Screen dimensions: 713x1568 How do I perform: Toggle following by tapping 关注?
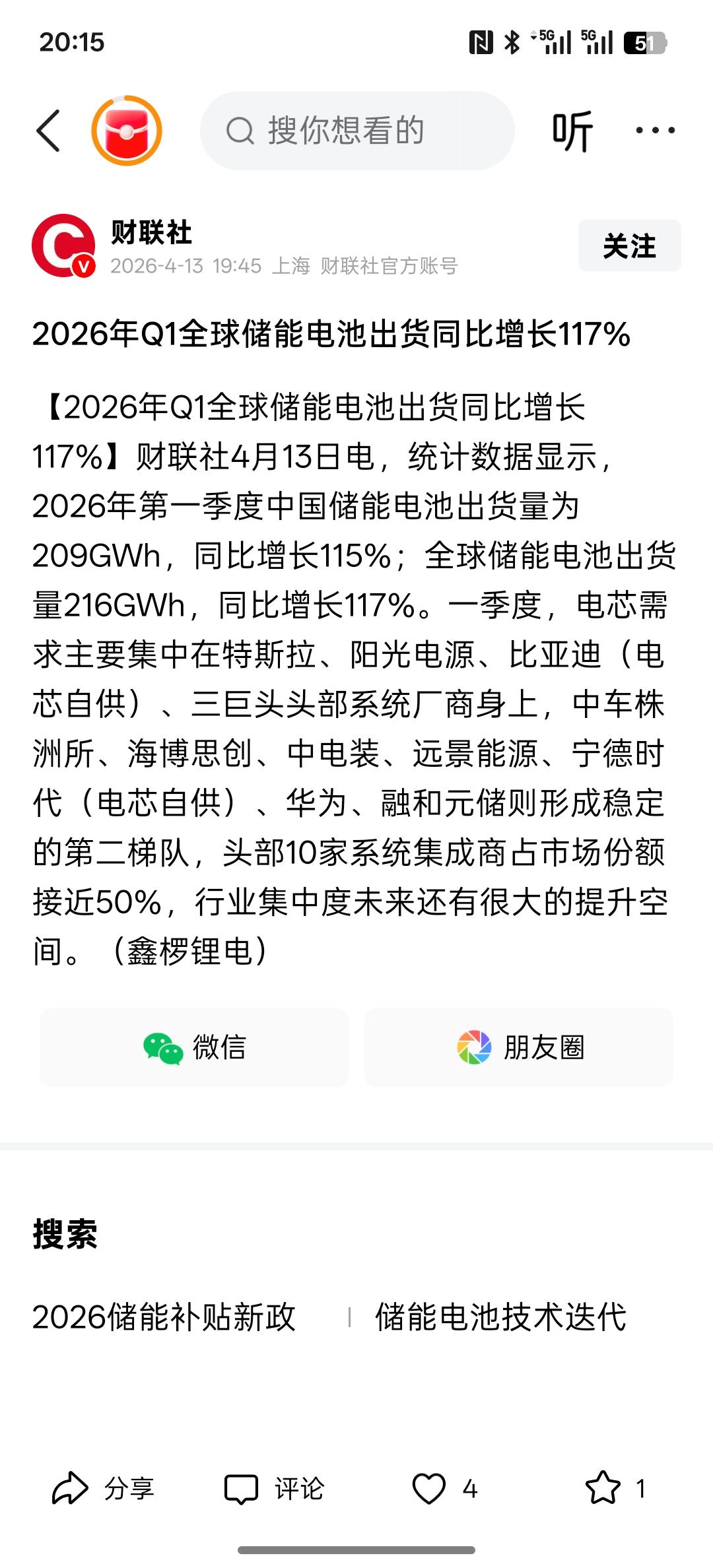pos(629,245)
